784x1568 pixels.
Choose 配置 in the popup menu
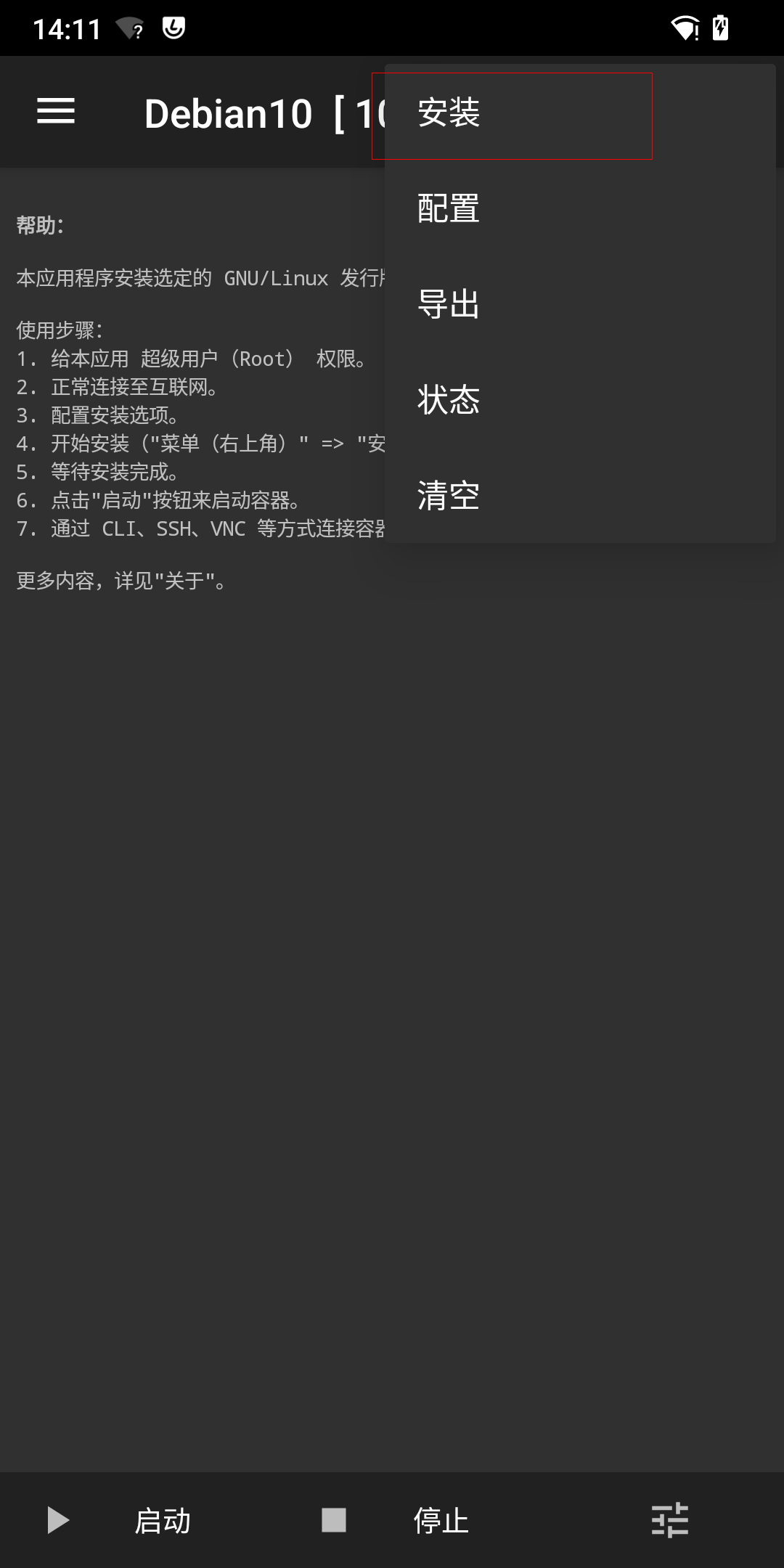pyautogui.click(x=580, y=208)
